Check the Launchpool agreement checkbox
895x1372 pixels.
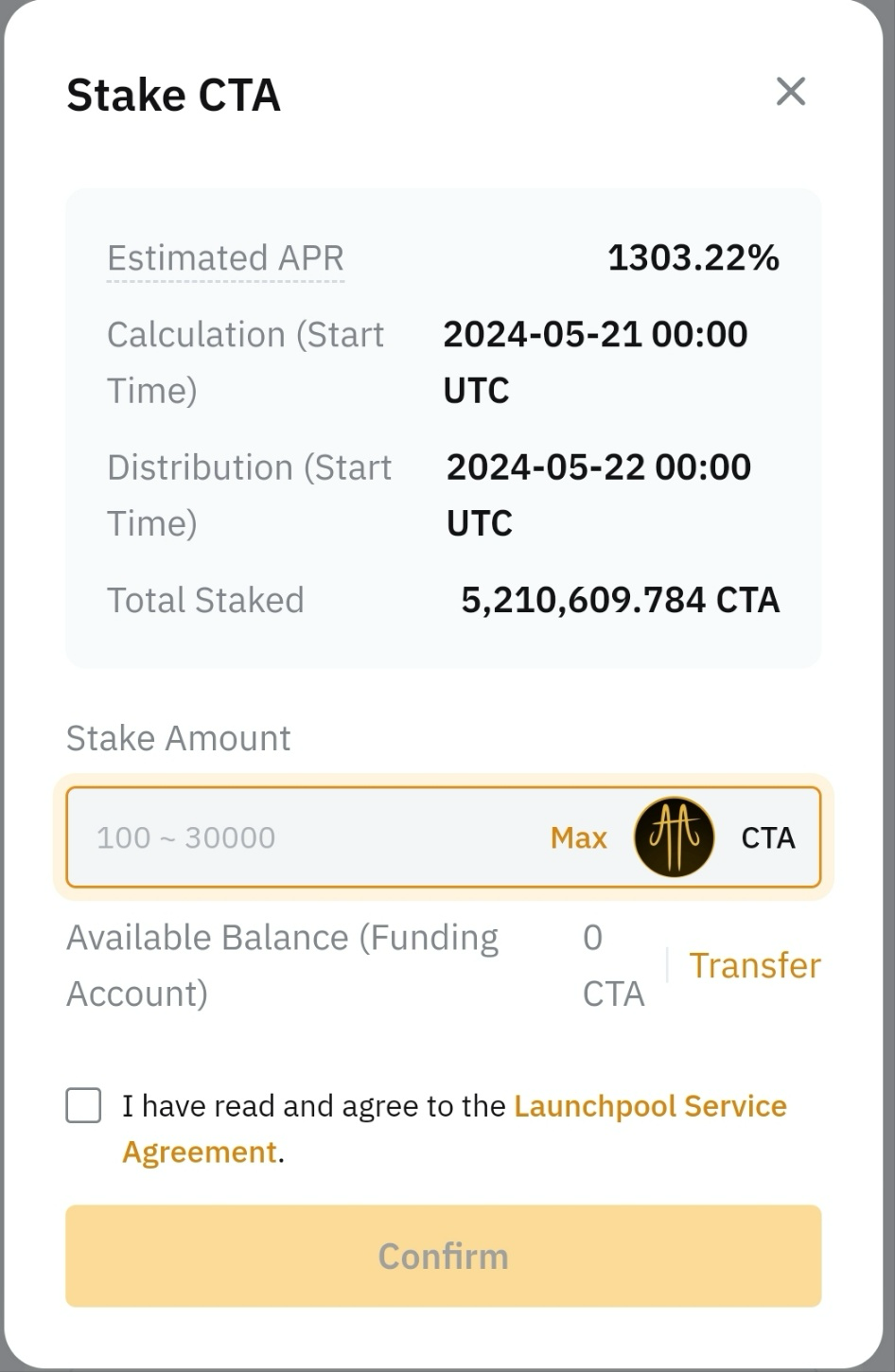[x=83, y=1105]
